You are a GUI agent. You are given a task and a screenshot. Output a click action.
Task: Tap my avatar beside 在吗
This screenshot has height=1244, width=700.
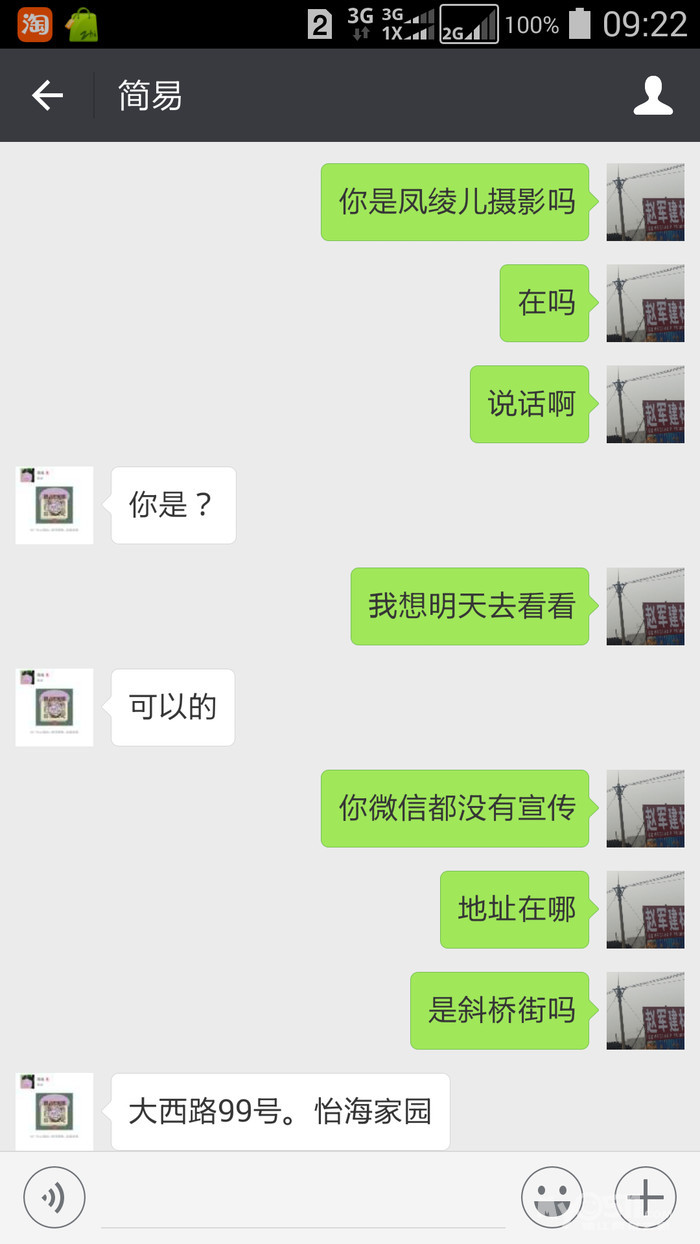tap(645, 303)
